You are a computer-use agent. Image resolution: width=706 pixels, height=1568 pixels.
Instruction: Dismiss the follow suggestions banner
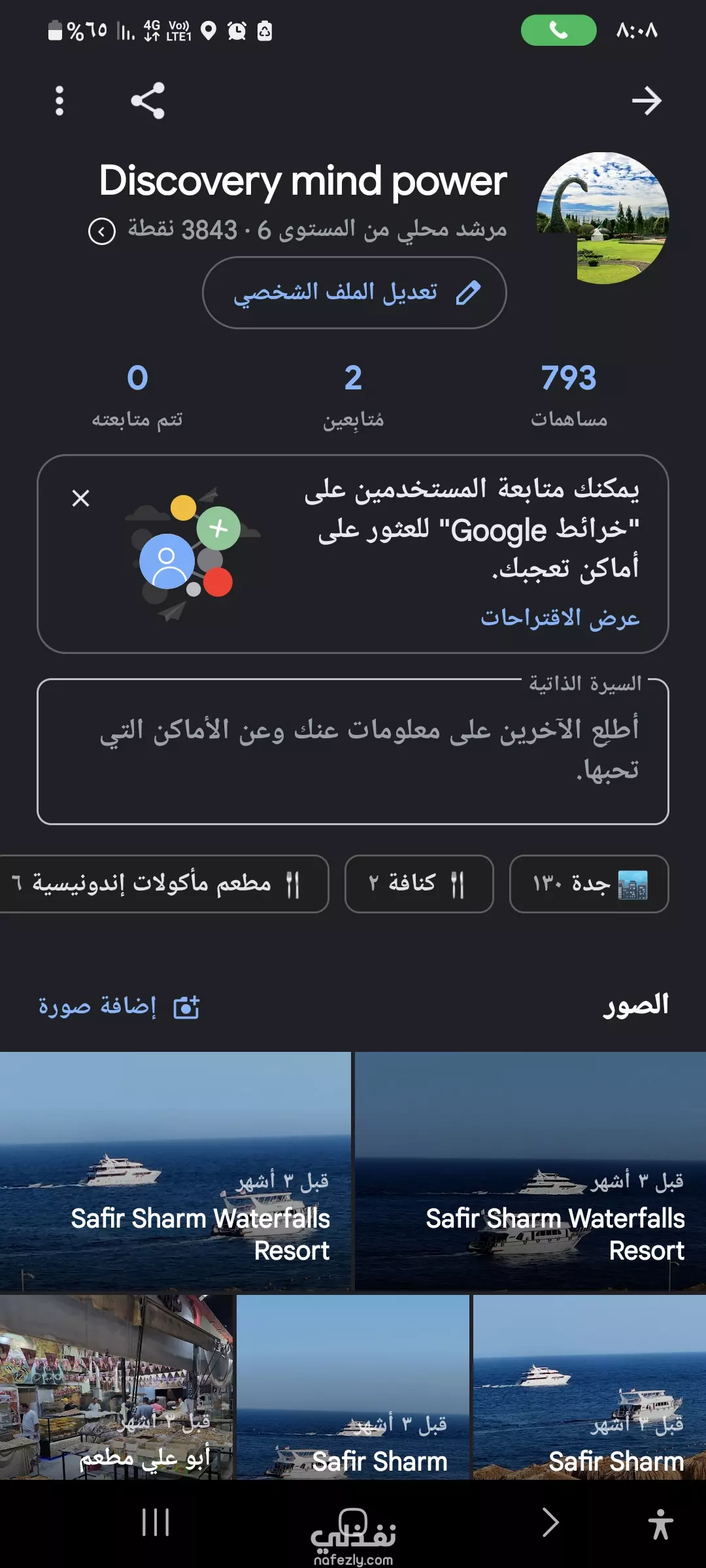pos(81,498)
